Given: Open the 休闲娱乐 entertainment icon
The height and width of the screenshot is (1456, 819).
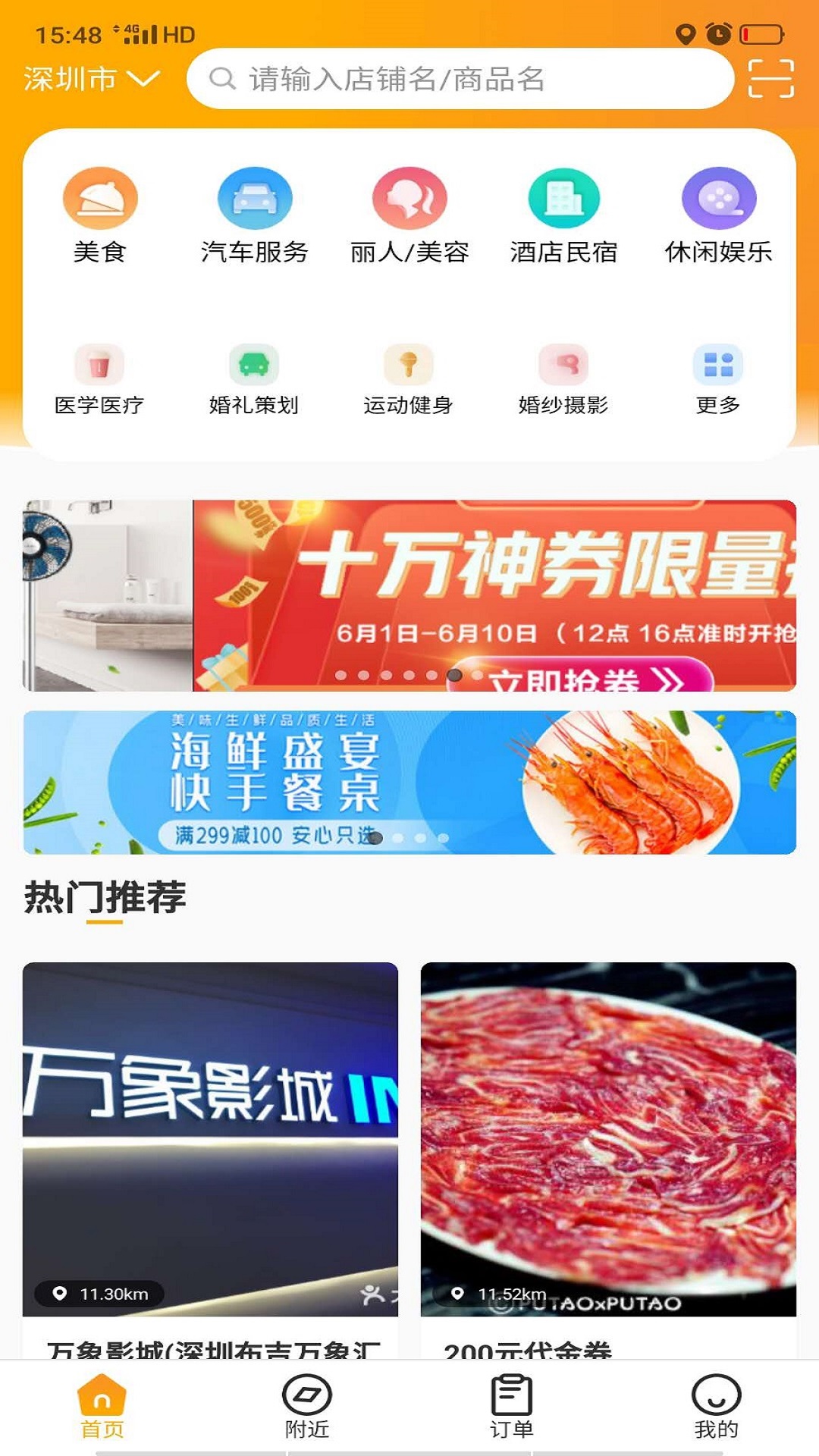Looking at the screenshot, I should click(x=718, y=198).
